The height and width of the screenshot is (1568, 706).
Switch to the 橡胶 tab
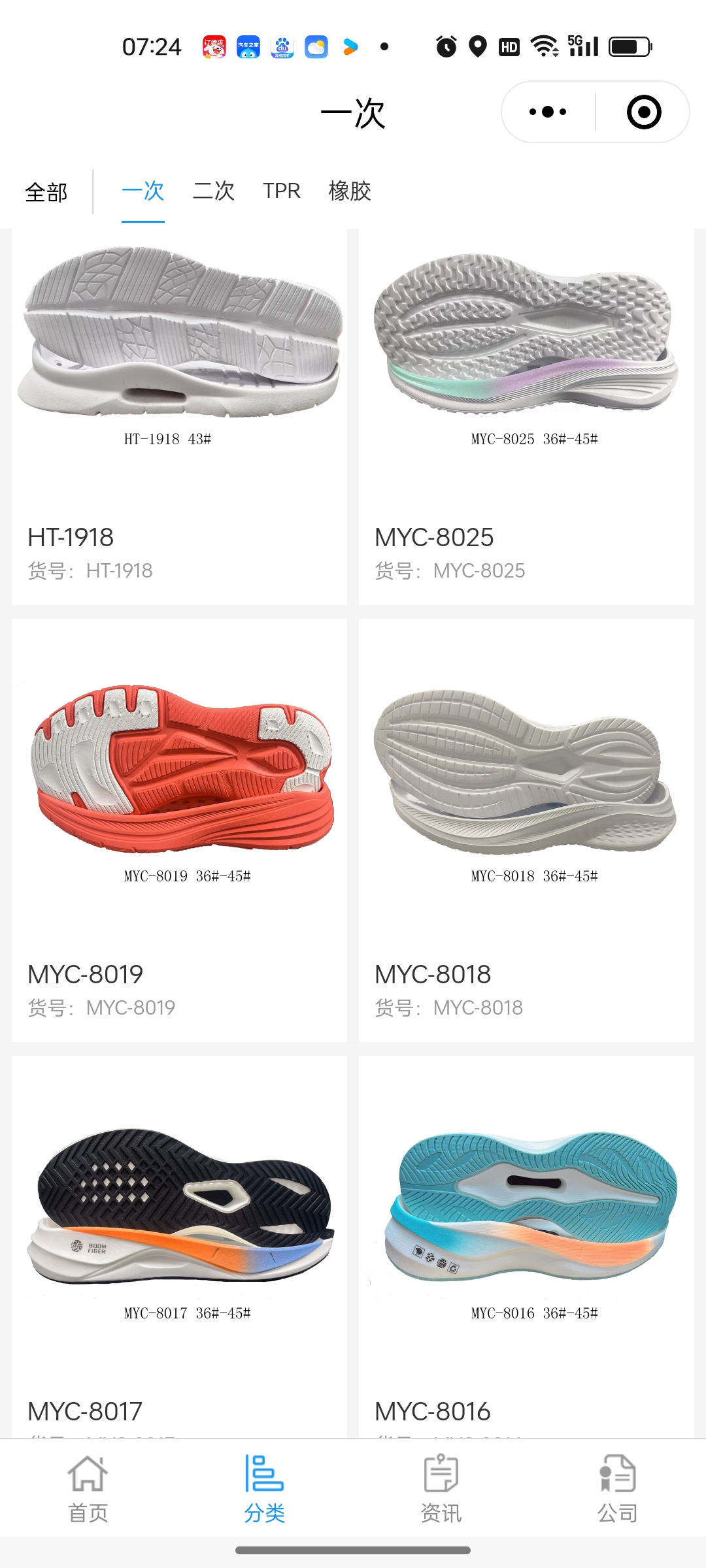(350, 191)
